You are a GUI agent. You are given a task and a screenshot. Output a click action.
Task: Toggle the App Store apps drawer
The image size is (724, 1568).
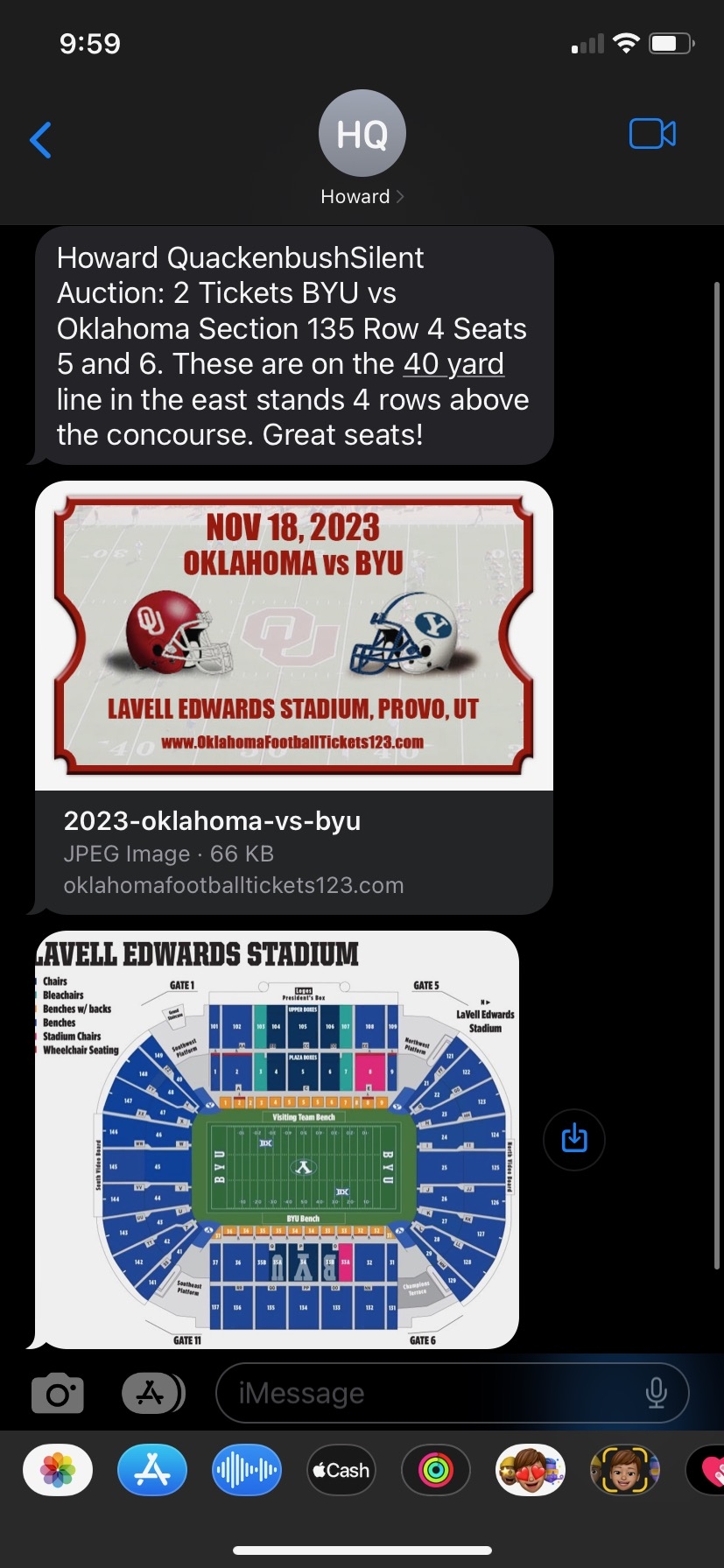point(153,1393)
